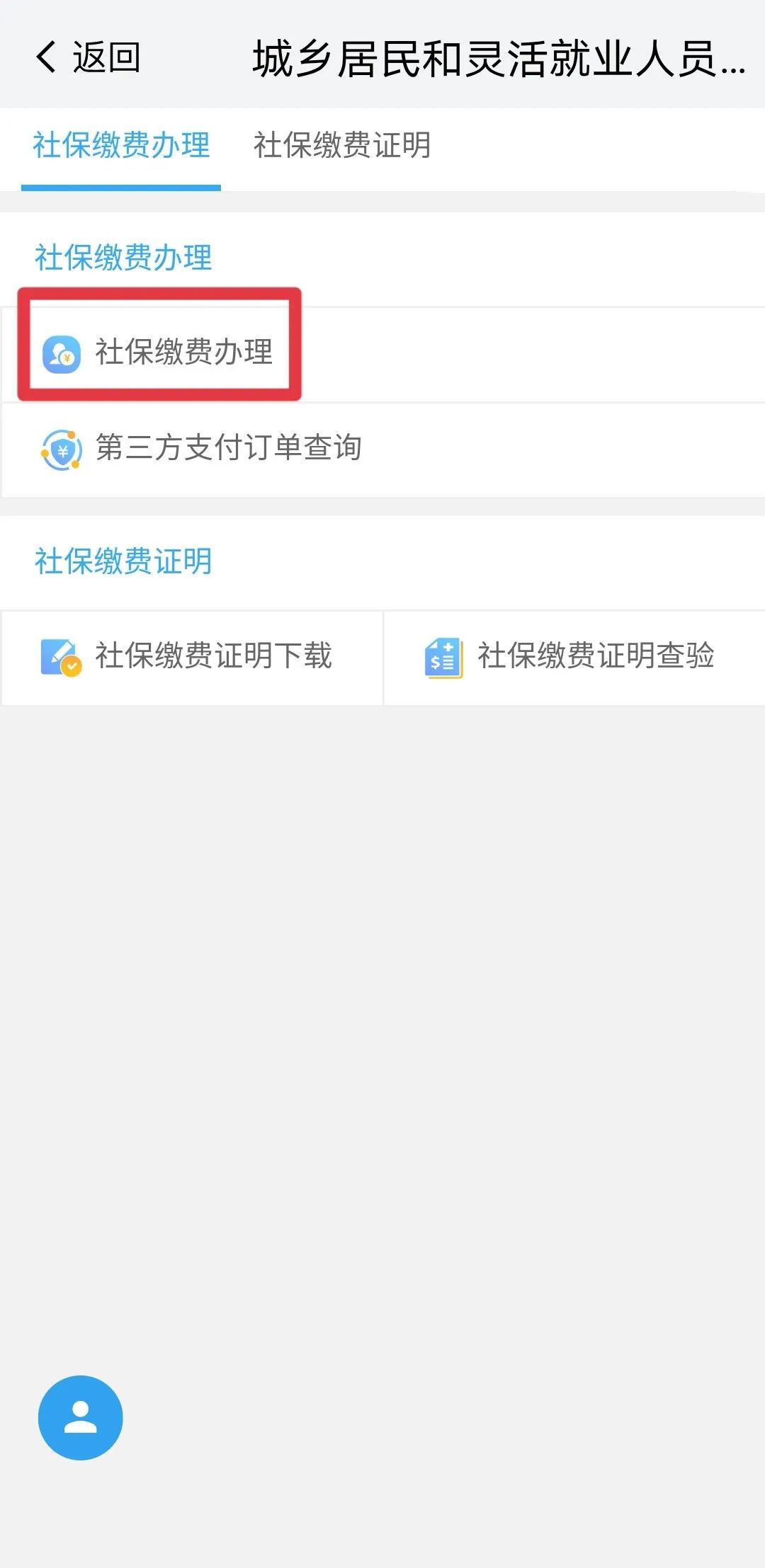
Task: Tap the blue underline indicator below active tab
Action: point(120,185)
